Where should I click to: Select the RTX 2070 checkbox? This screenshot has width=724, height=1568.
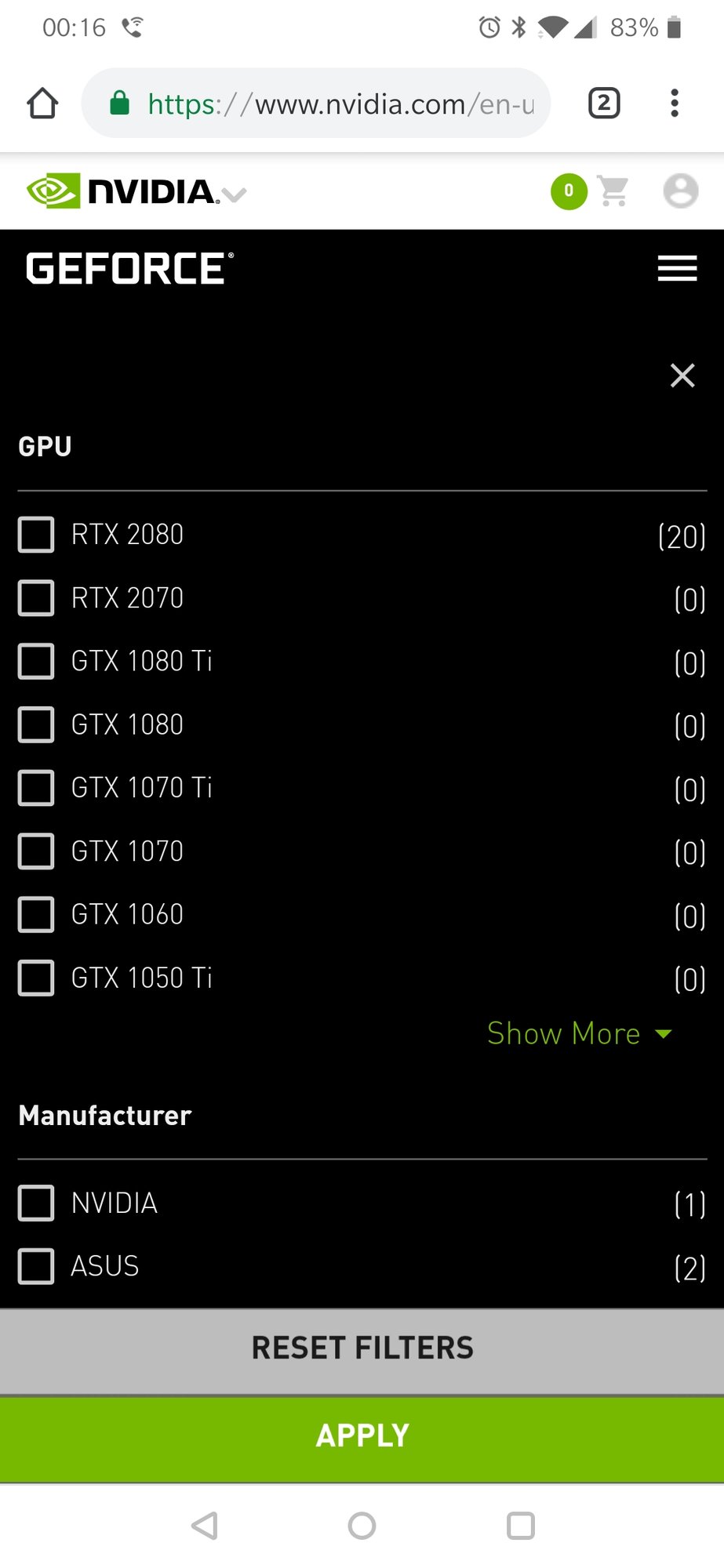(x=36, y=598)
